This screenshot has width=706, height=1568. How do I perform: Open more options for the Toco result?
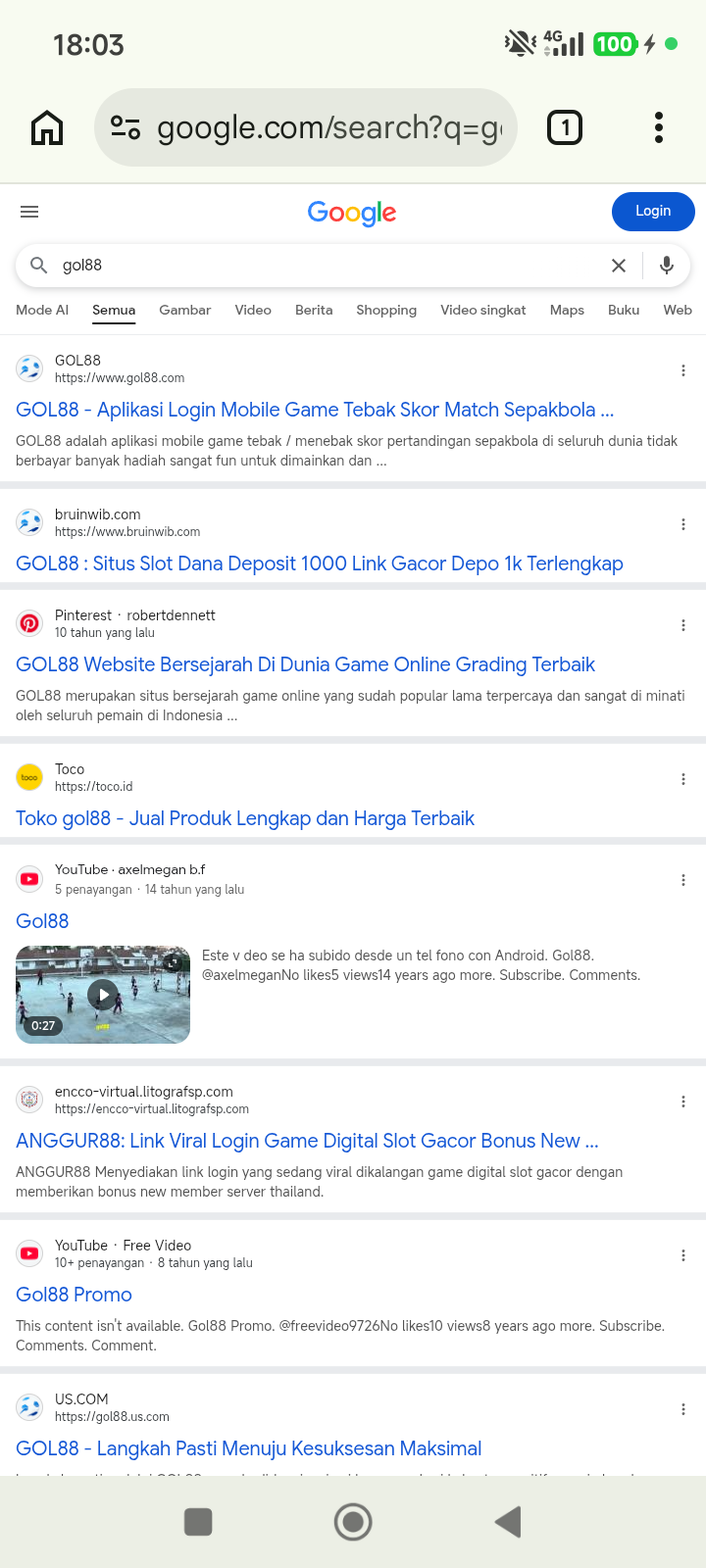[682, 779]
